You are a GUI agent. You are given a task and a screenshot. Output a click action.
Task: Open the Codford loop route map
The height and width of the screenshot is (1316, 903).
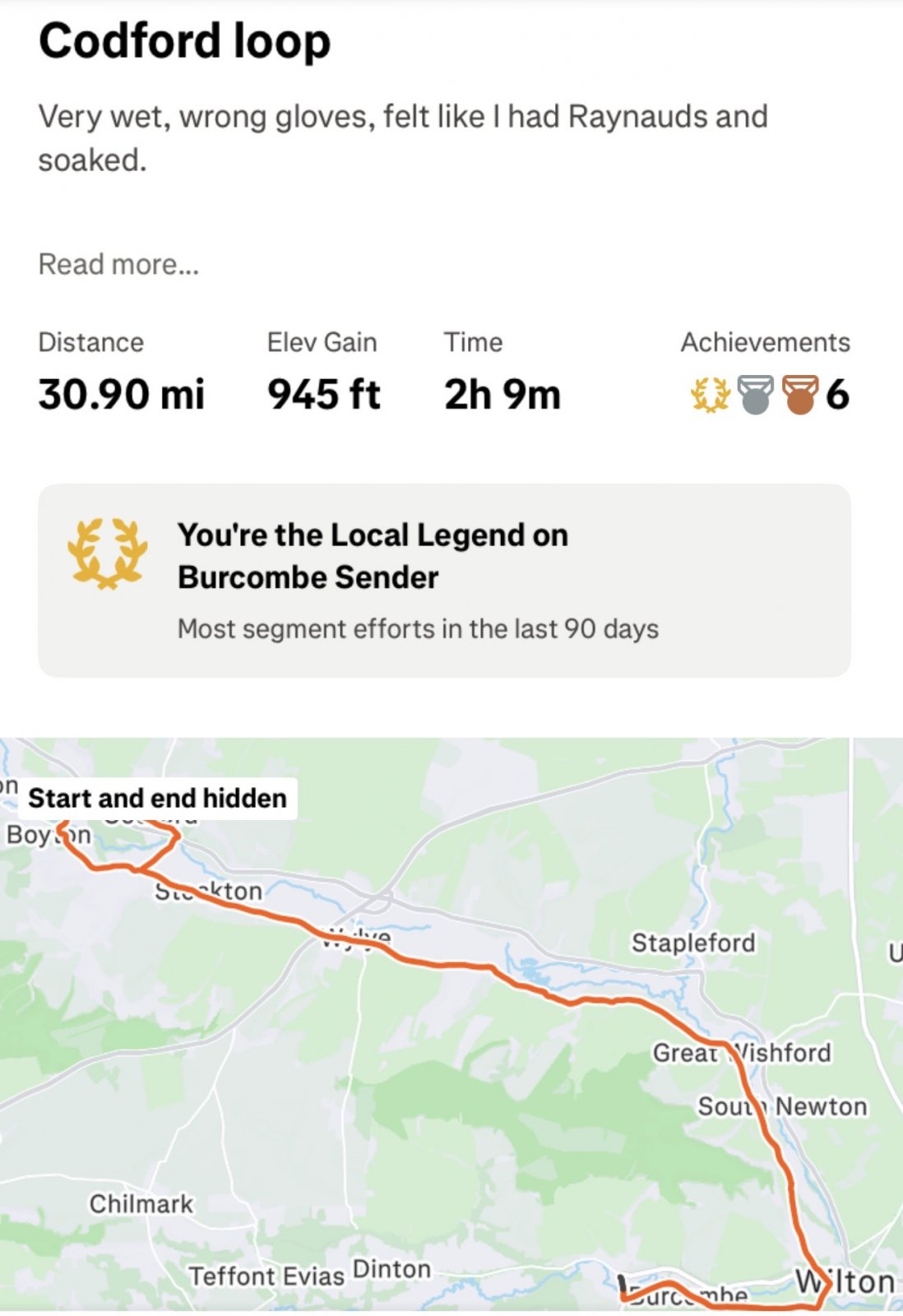point(451,1023)
